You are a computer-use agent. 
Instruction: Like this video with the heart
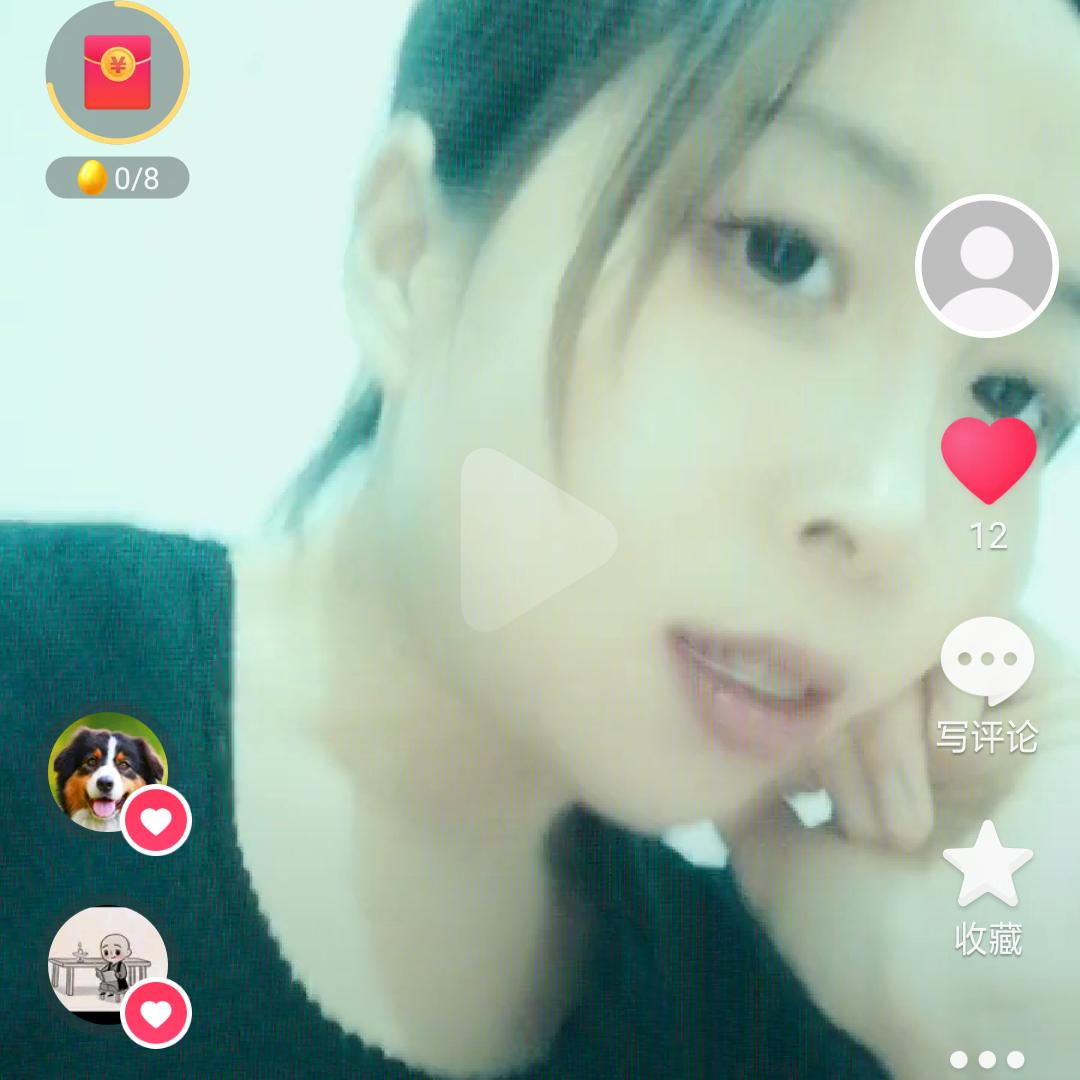tap(988, 461)
